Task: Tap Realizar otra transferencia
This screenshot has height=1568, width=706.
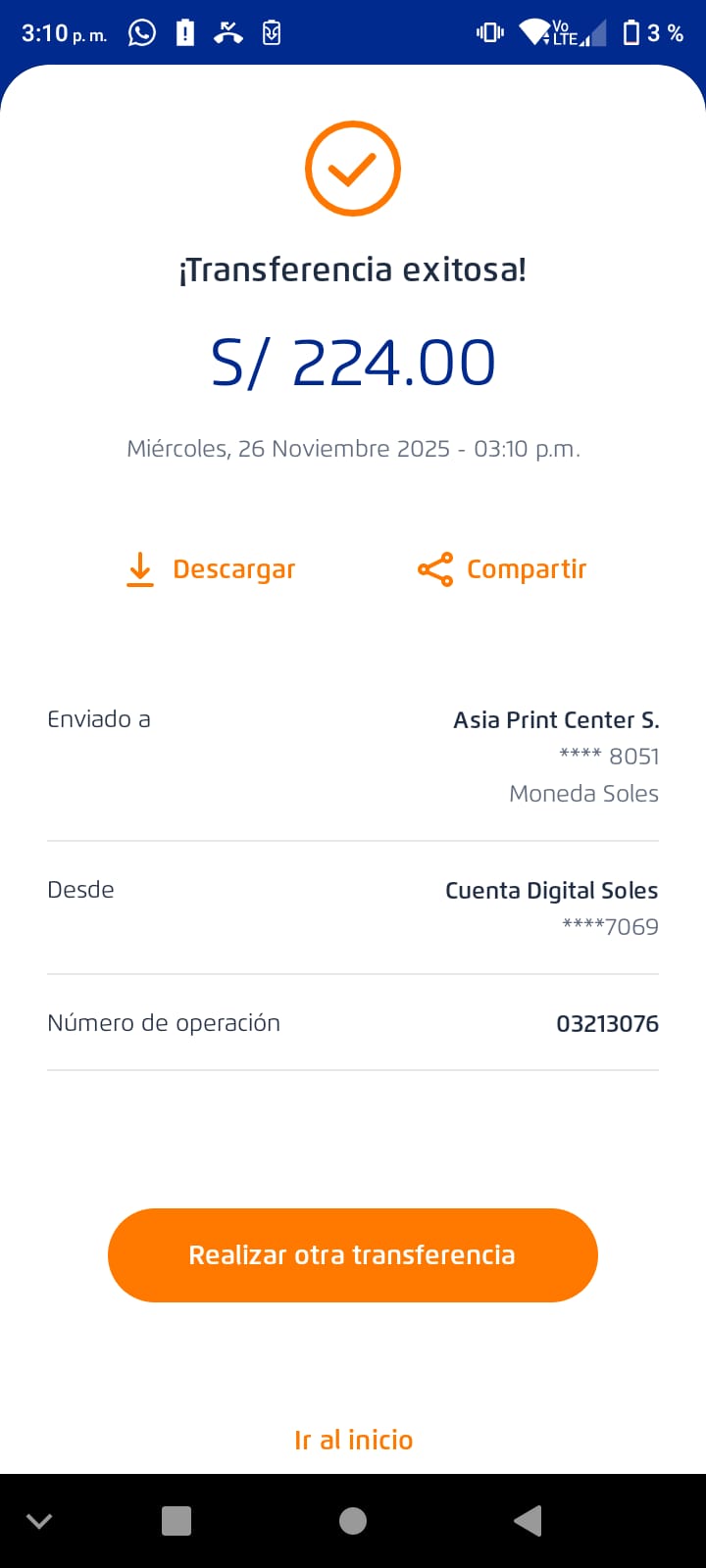Action: point(353,1255)
